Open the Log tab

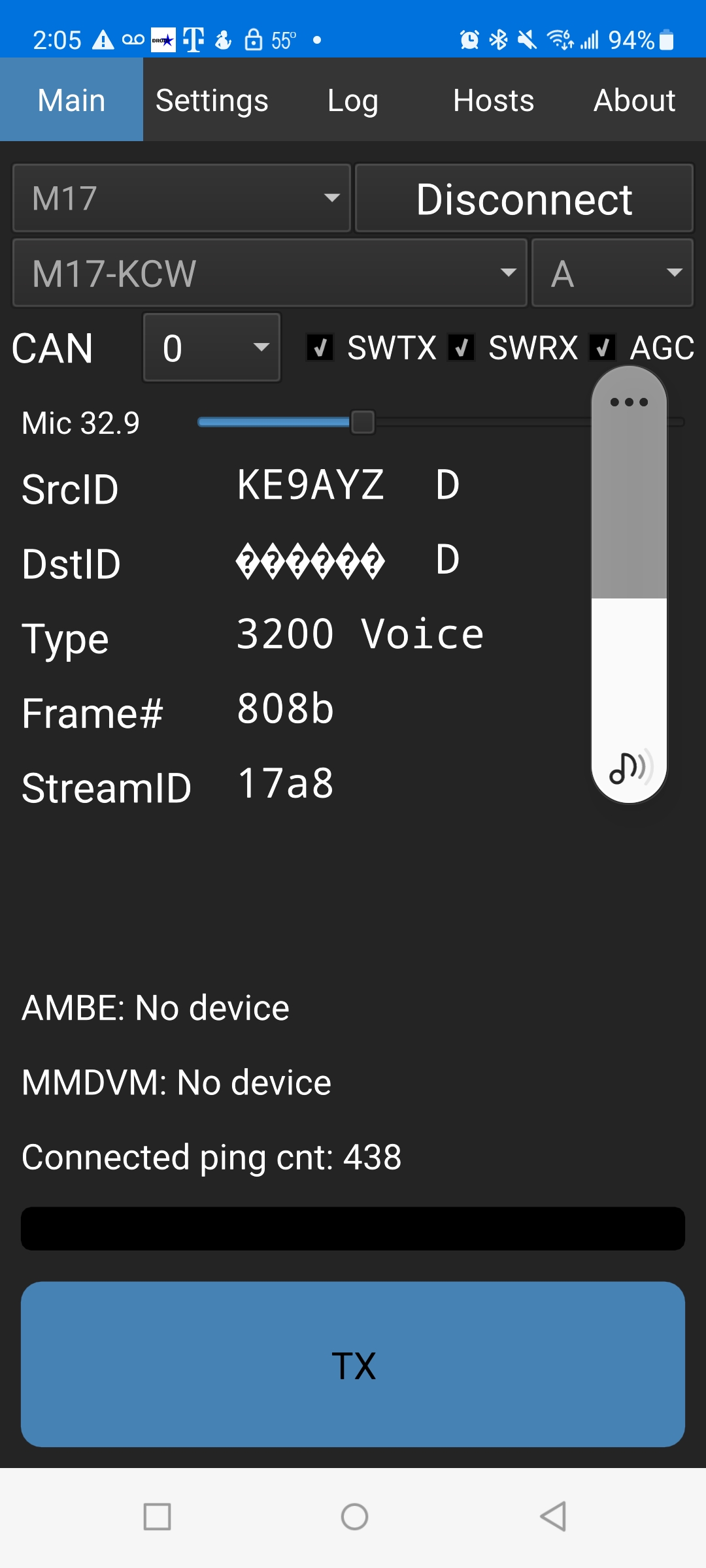tap(352, 101)
